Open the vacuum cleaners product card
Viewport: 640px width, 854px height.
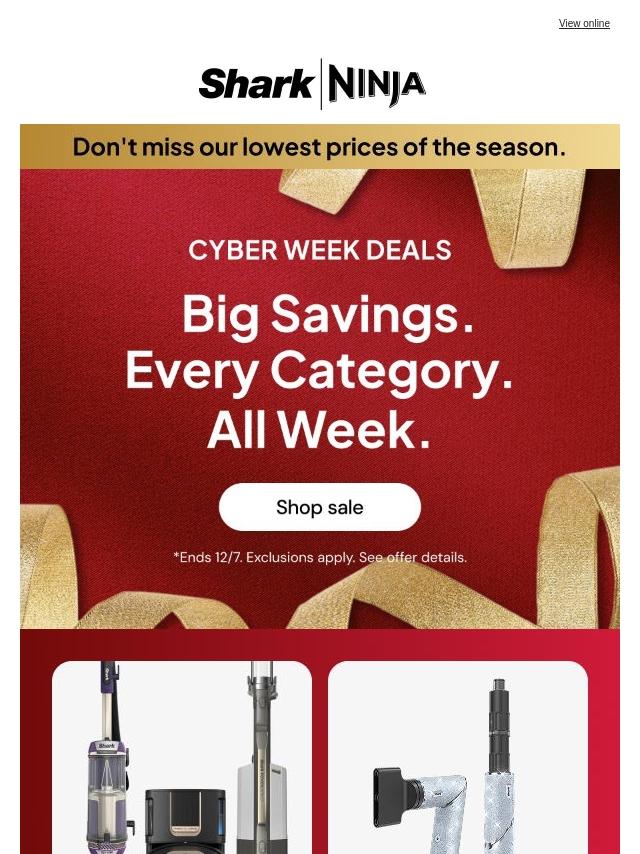182,758
